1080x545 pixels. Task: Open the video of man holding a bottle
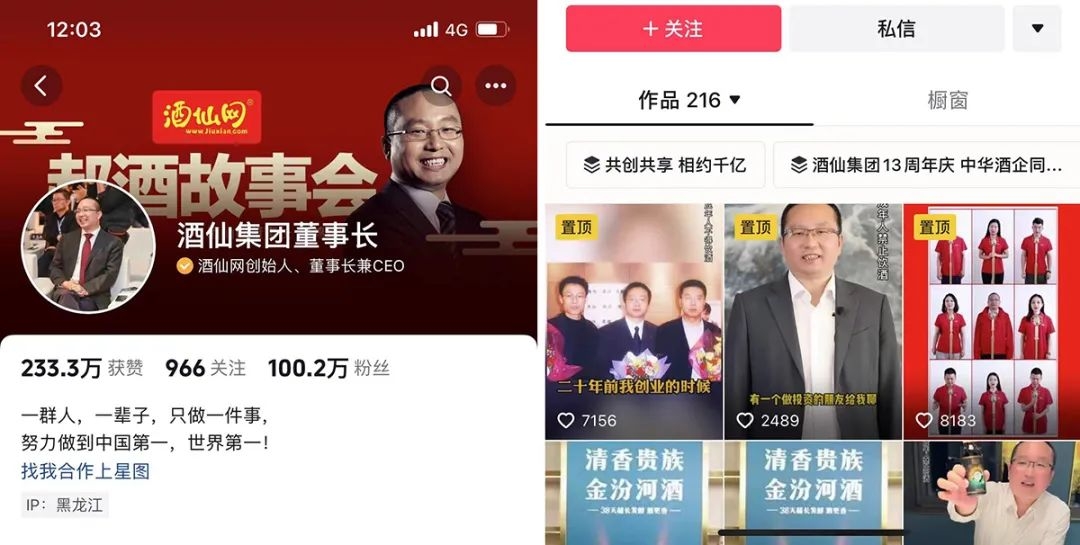pos(991,495)
